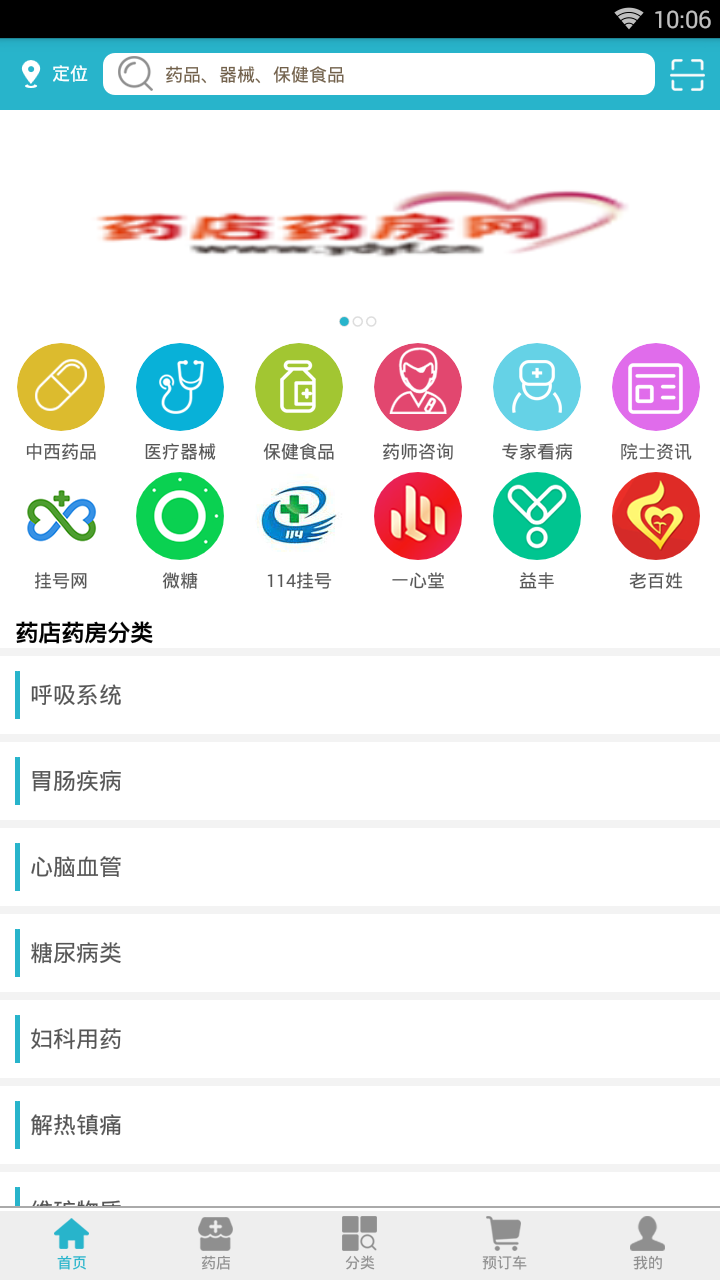Go to the 我的 tab
Viewport: 720px width, 1280px height.
tap(648, 1243)
